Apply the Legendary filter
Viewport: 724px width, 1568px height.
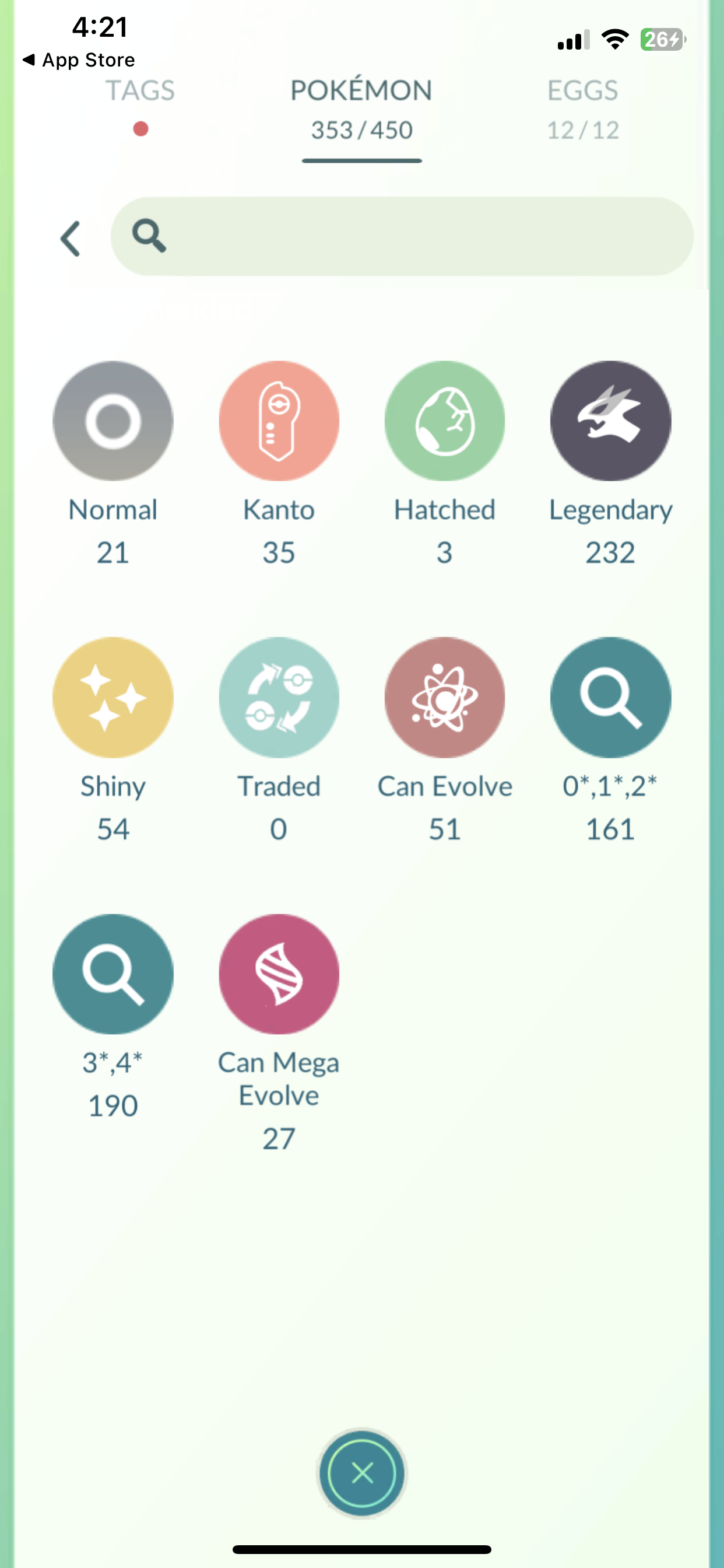pos(610,421)
